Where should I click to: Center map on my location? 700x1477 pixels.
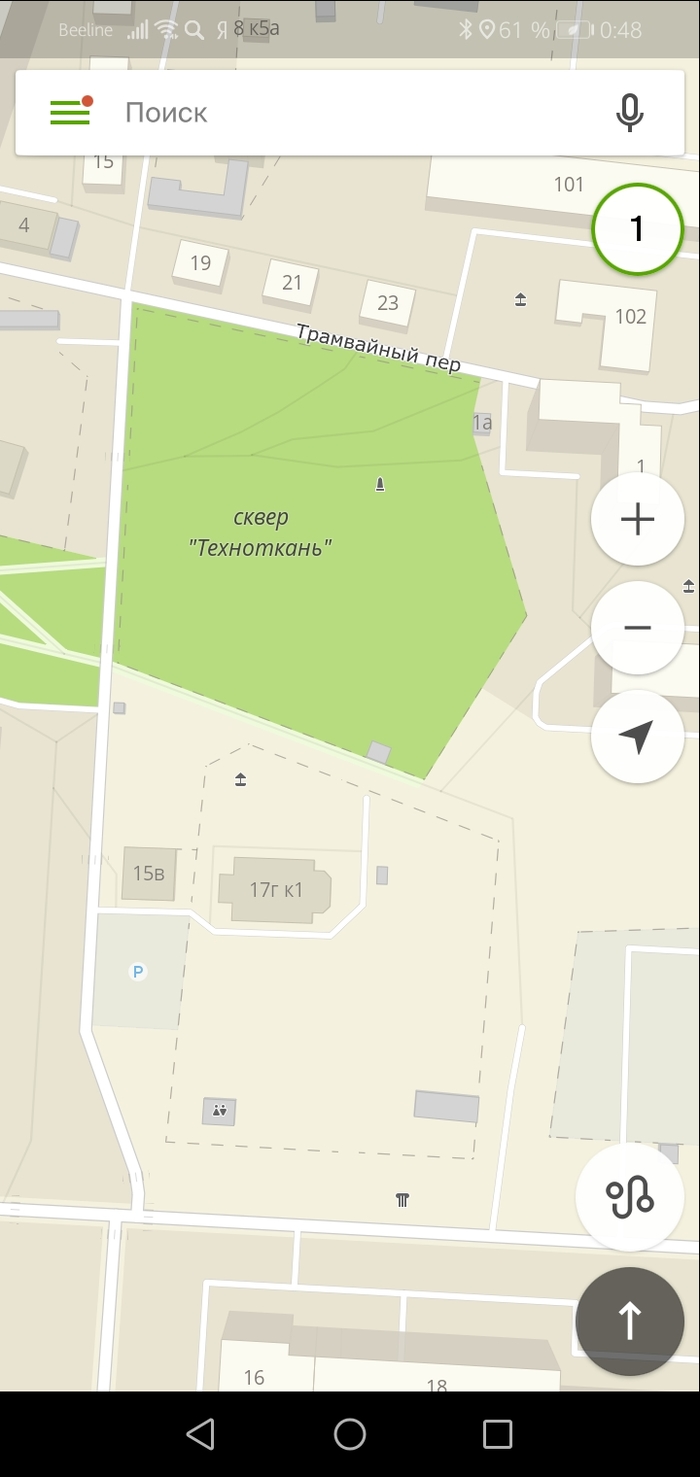click(637, 737)
